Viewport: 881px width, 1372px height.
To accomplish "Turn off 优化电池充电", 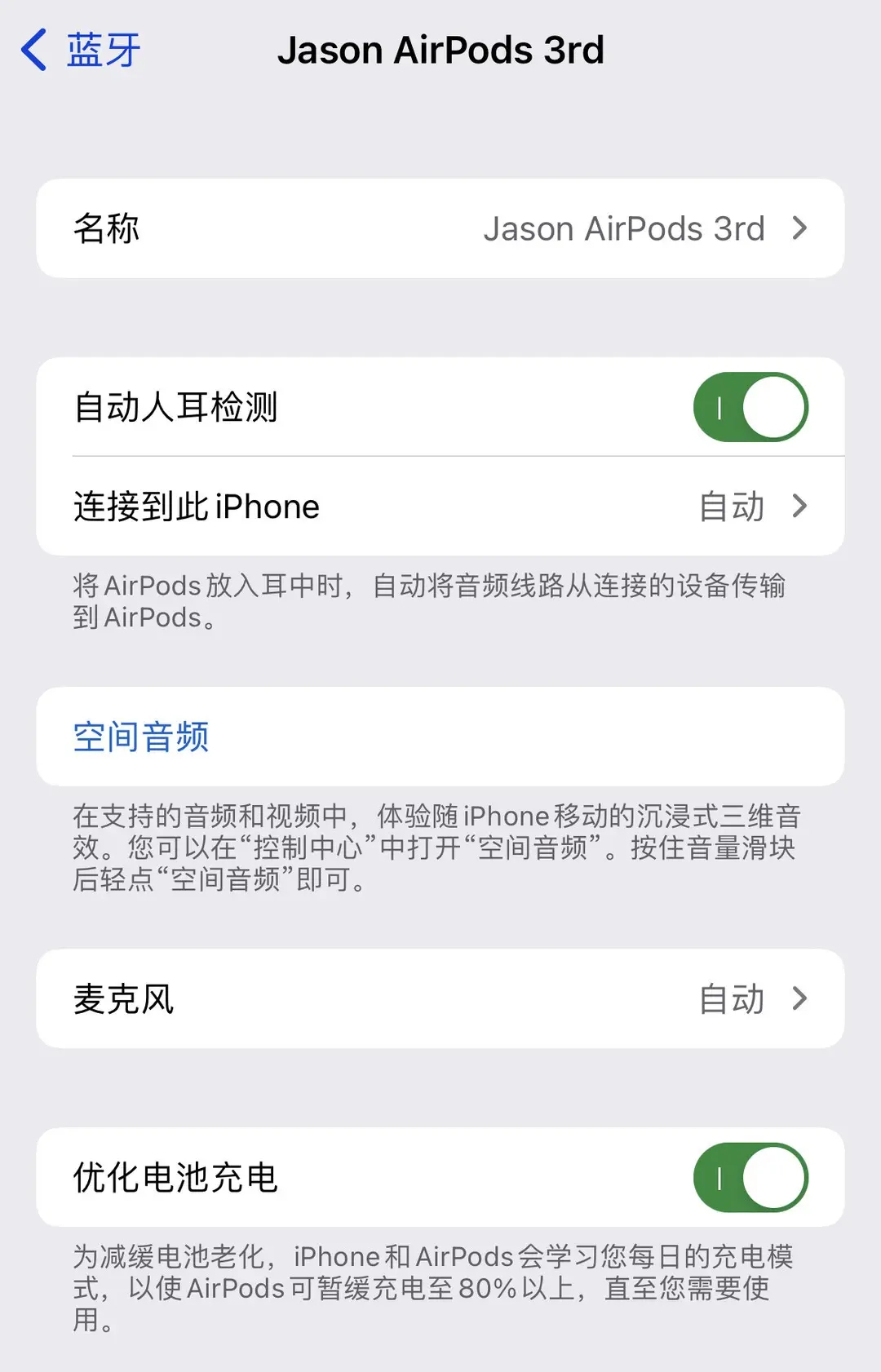I will click(x=752, y=1178).
